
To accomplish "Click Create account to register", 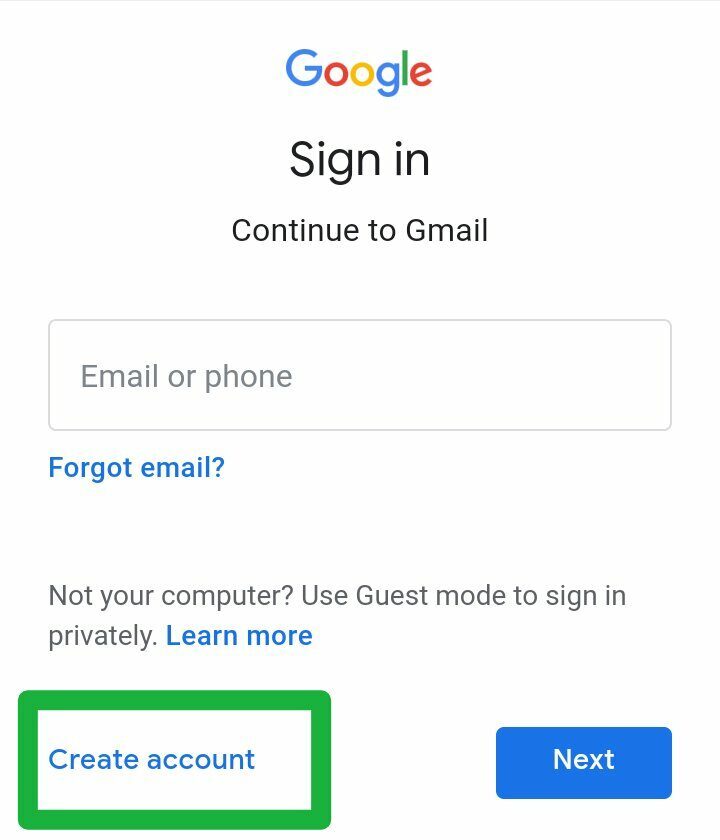I will pyautogui.click(x=150, y=760).
